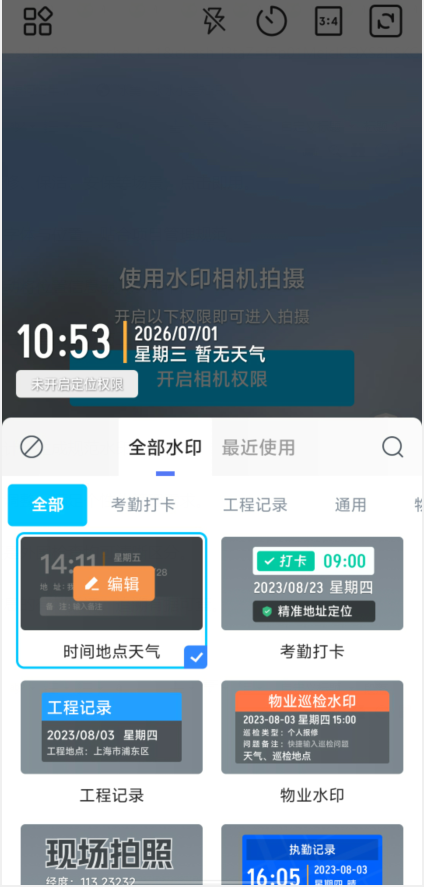Viewport: 424px width, 887px height.
Task: Pick the 现场拍照 watermark card
Action: (x=111, y=855)
